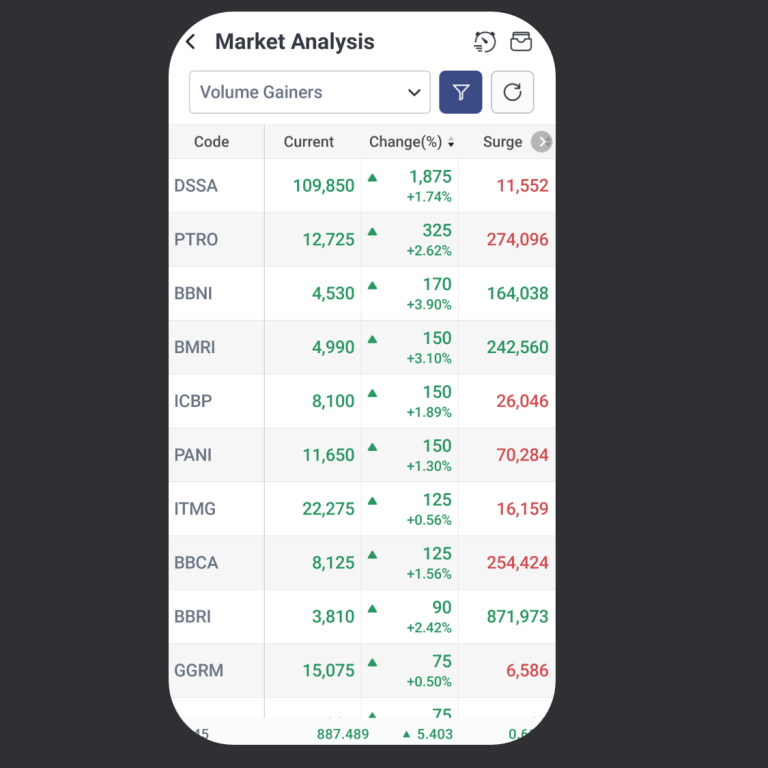Open the portfolio wallet icon
Viewport: 768px width, 768px height.
click(x=521, y=41)
